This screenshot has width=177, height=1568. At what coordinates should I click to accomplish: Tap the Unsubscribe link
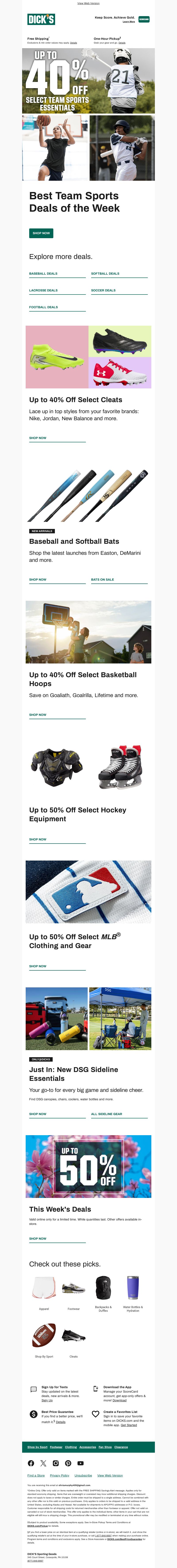tap(83, 1475)
